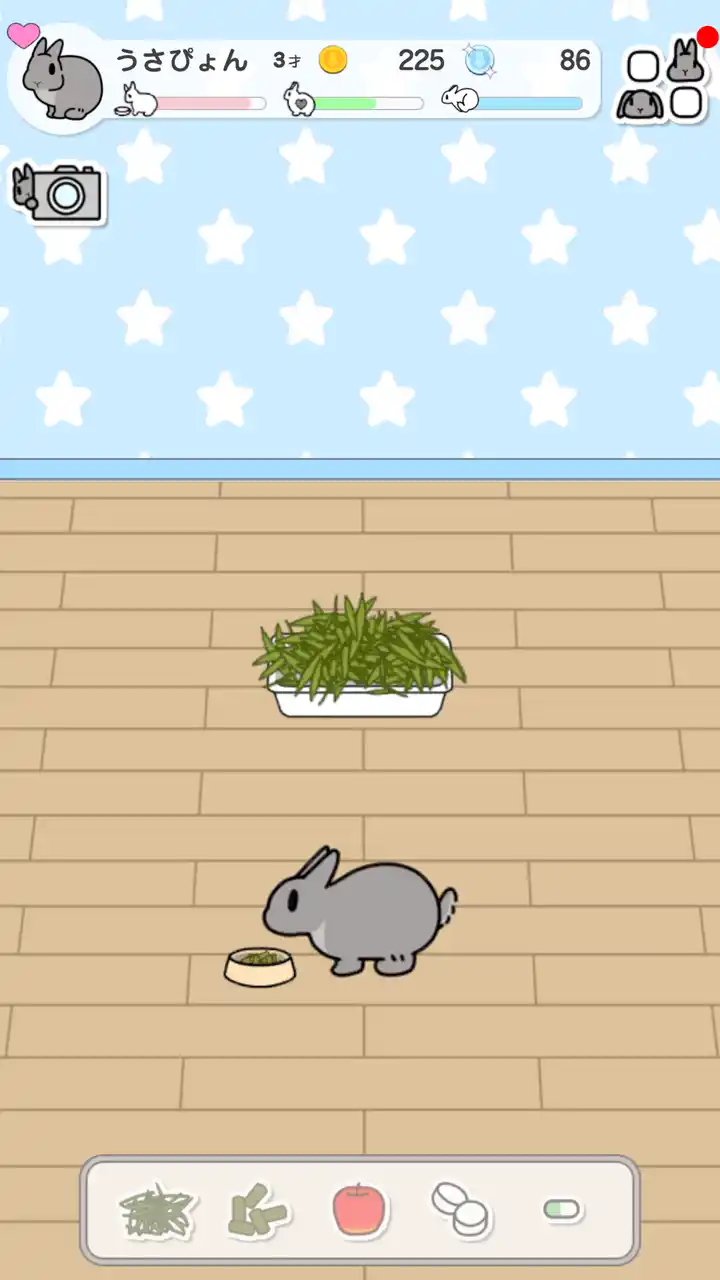Select the pellet food item
The width and height of the screenshot is (720, 1280).
click(x=258, y=1212)
